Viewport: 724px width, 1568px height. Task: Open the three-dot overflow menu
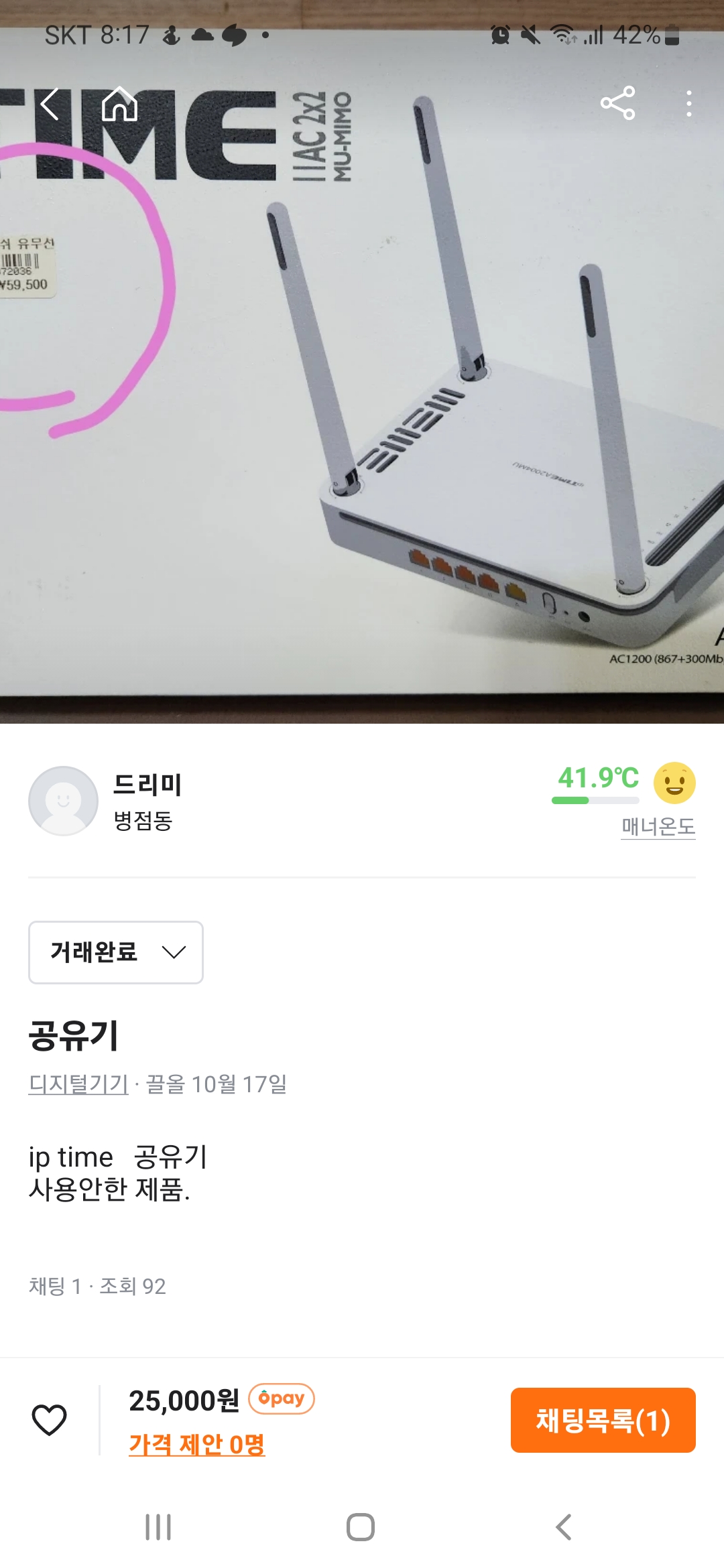click(x=688, y=104)
